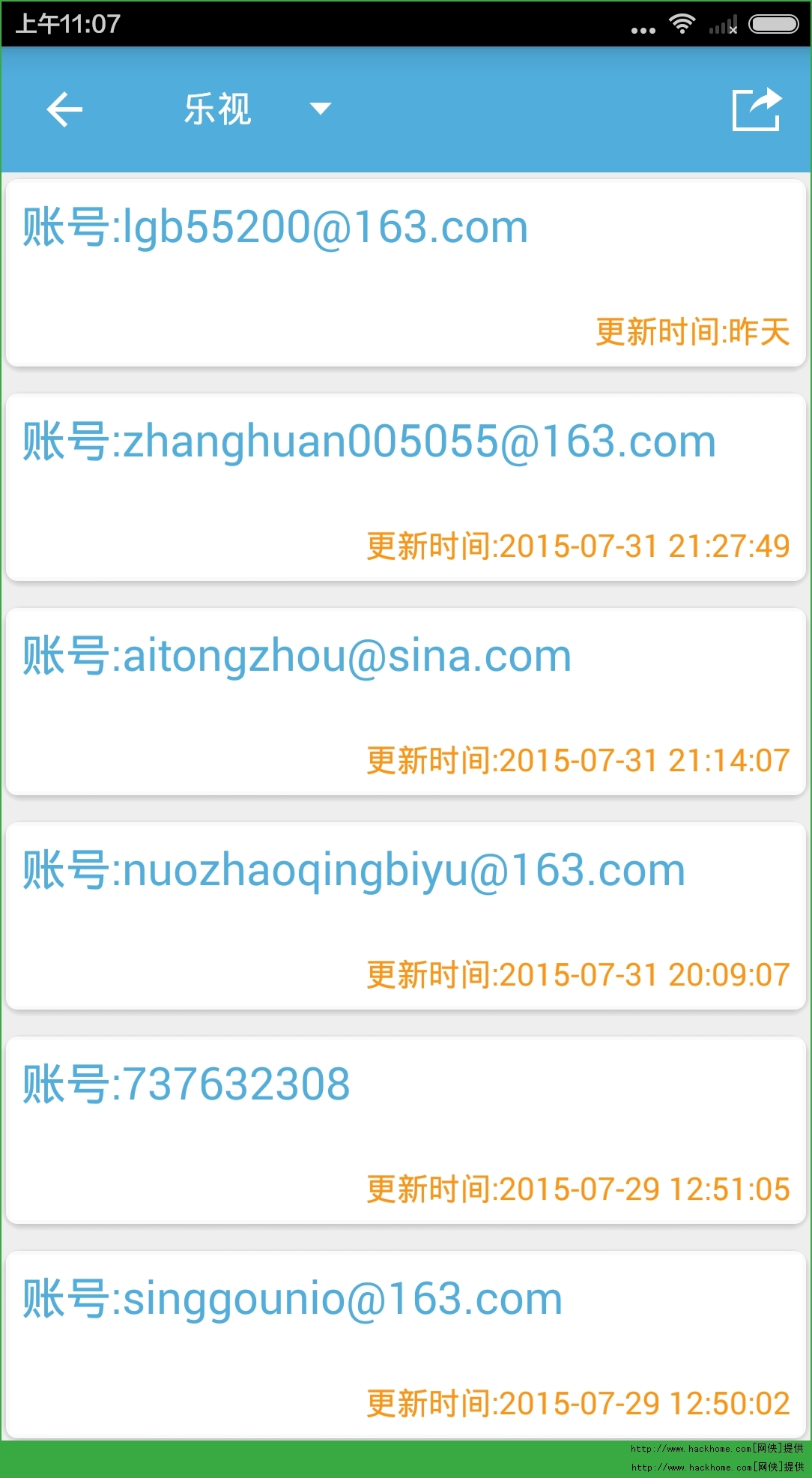Open nuozhaoqingbiyu@163.com account card

tap(405, 916)
